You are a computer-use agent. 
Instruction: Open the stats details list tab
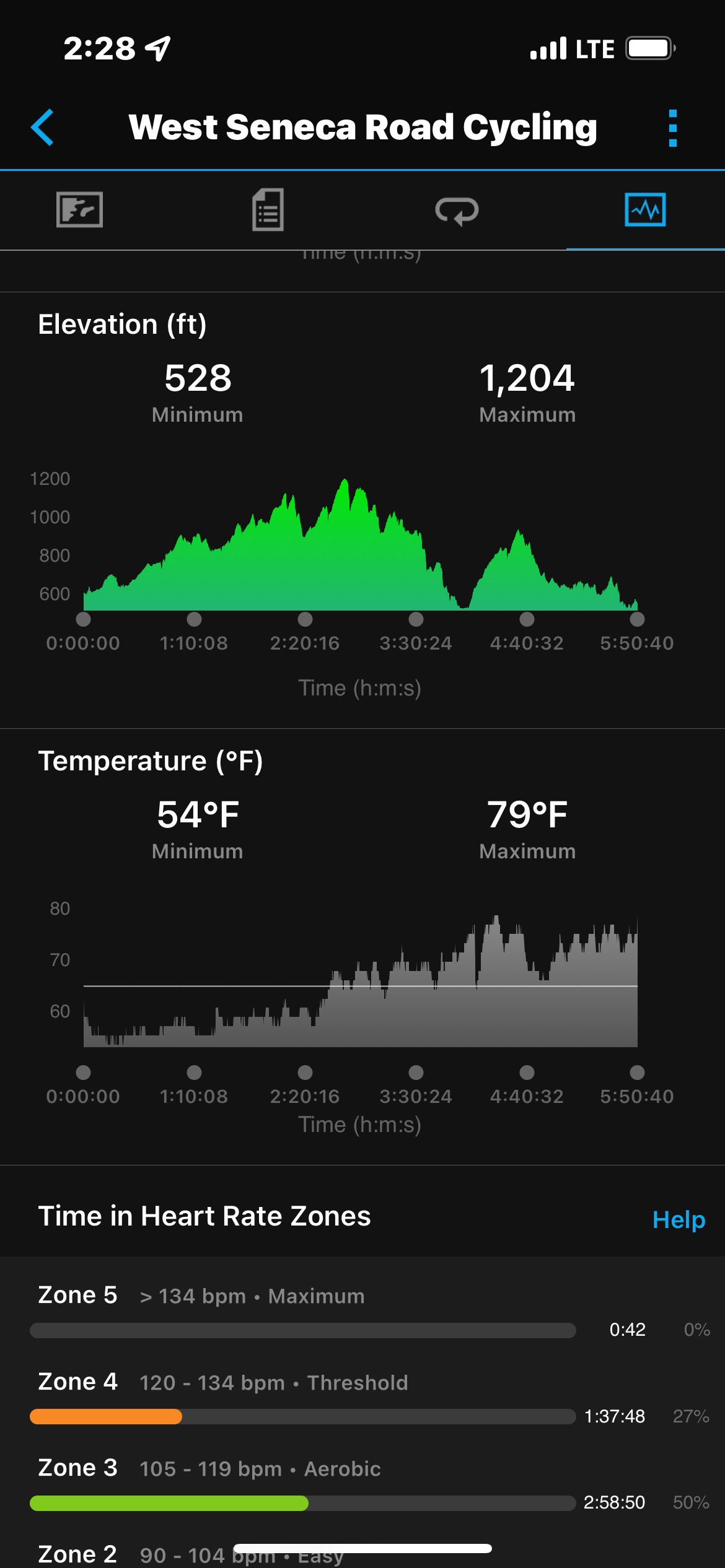click(268, 210)
